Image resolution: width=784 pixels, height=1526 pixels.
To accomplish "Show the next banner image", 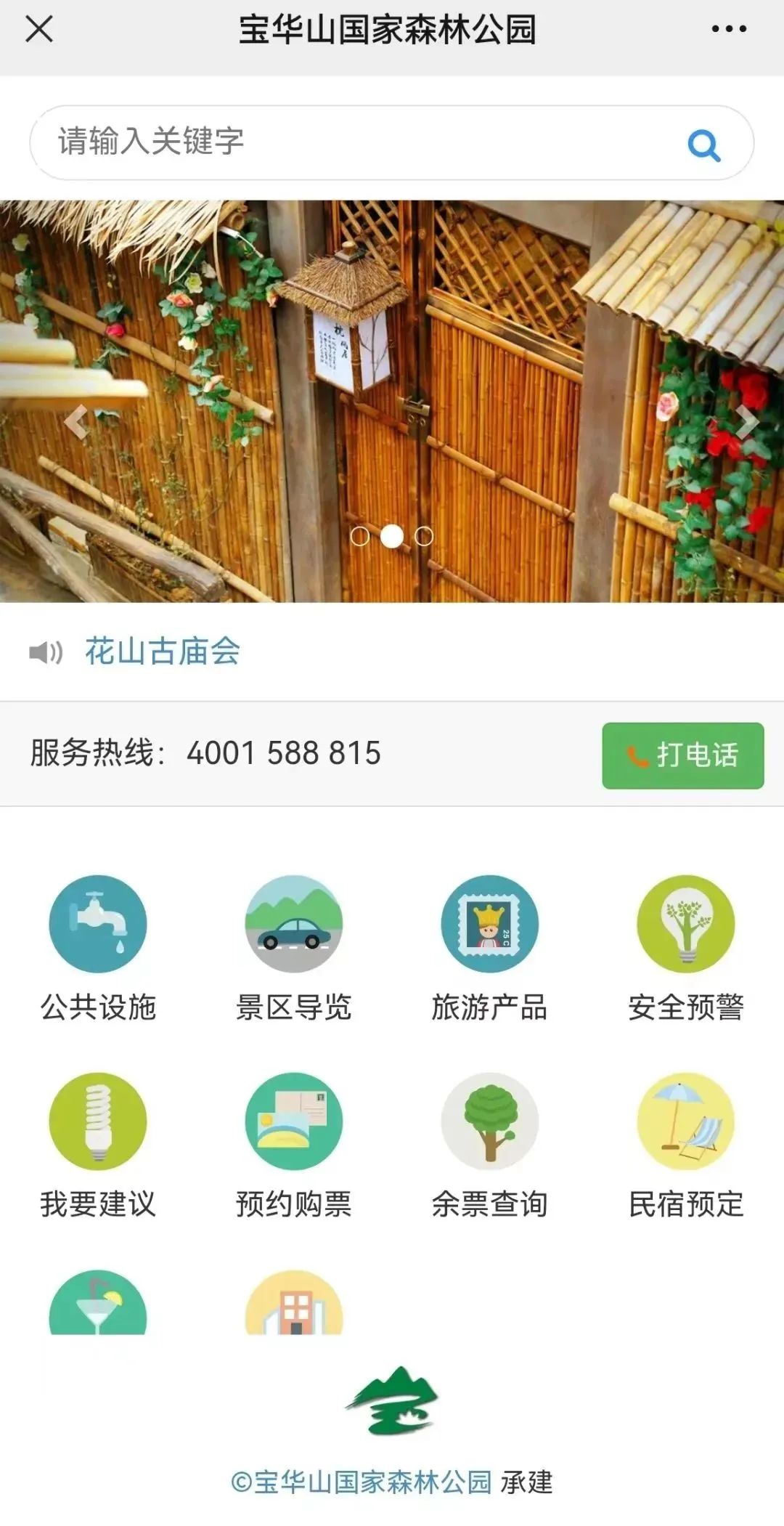I will click(746, 421).
